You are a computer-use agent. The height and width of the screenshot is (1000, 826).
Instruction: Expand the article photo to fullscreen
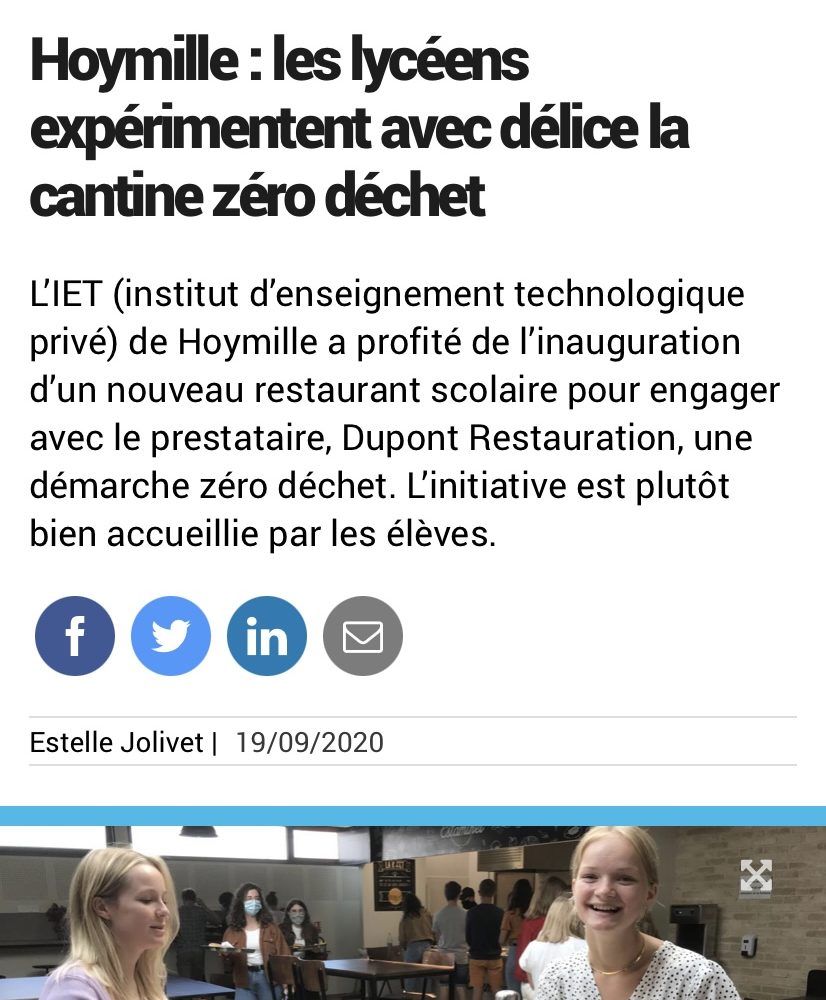tap(756, 877)
